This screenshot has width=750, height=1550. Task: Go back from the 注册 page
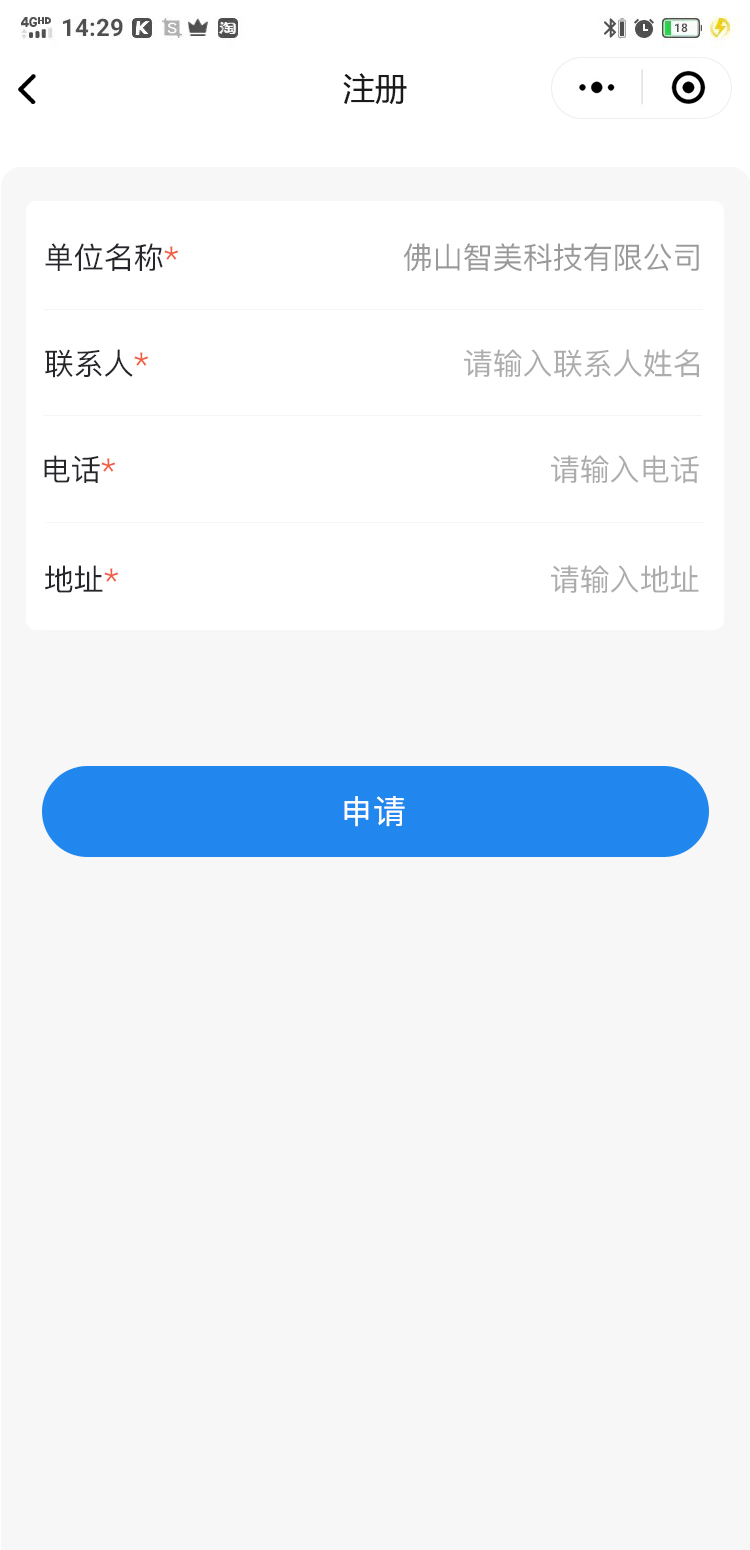point(28,89)
